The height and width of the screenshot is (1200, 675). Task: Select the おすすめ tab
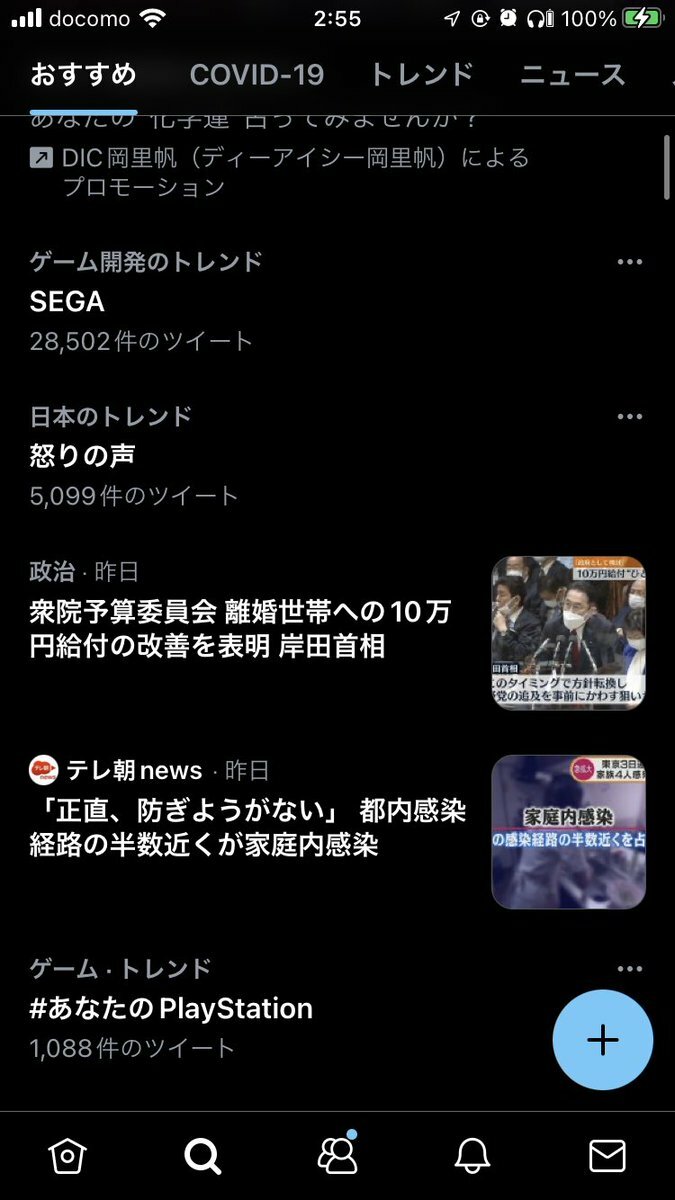(83, 74)
